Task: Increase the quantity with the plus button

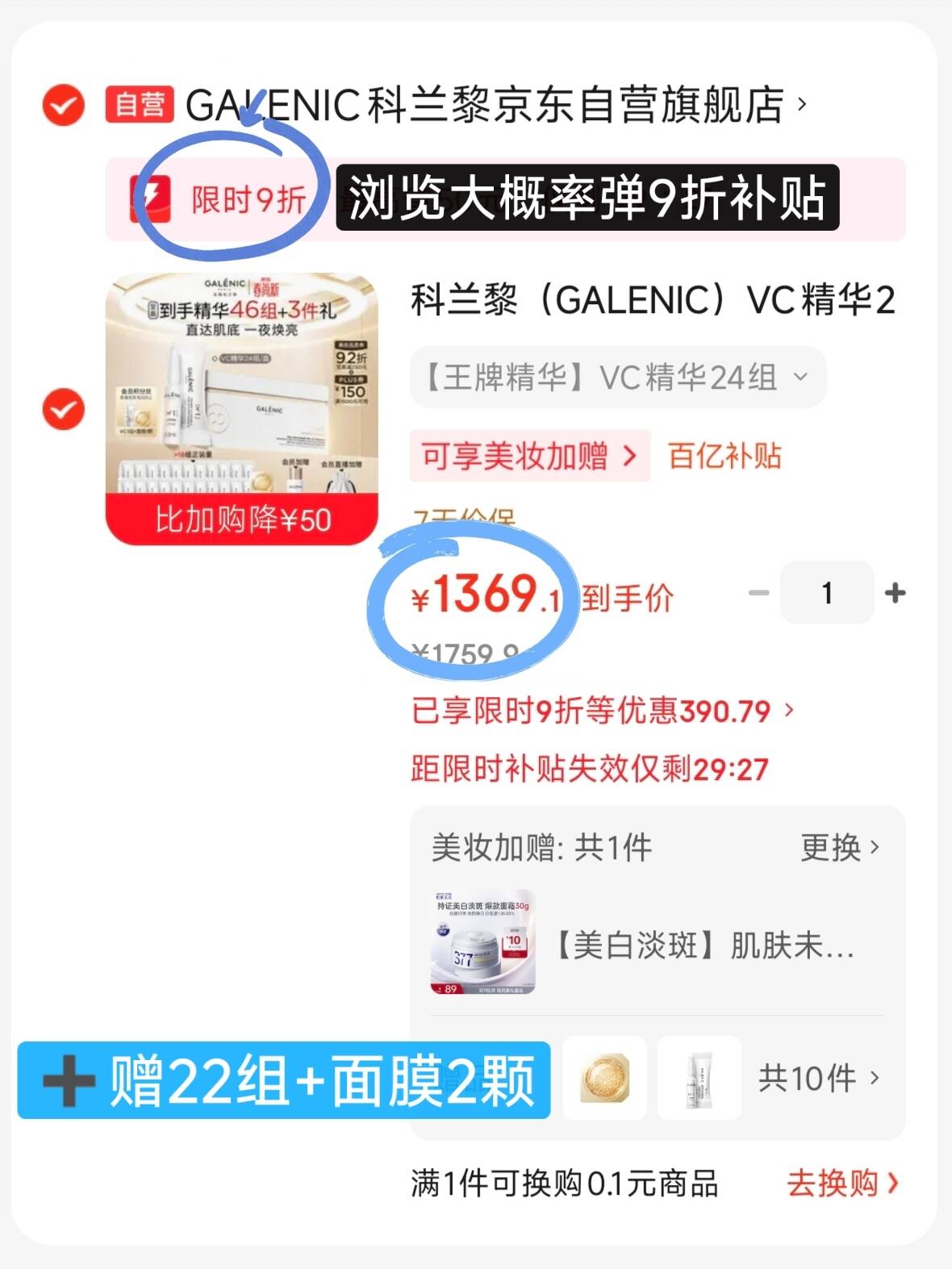Action: 895,593
